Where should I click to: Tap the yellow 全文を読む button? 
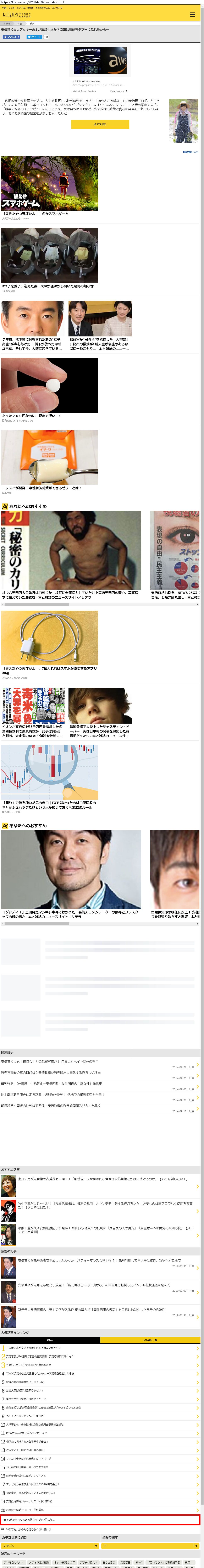coord(100,124)
